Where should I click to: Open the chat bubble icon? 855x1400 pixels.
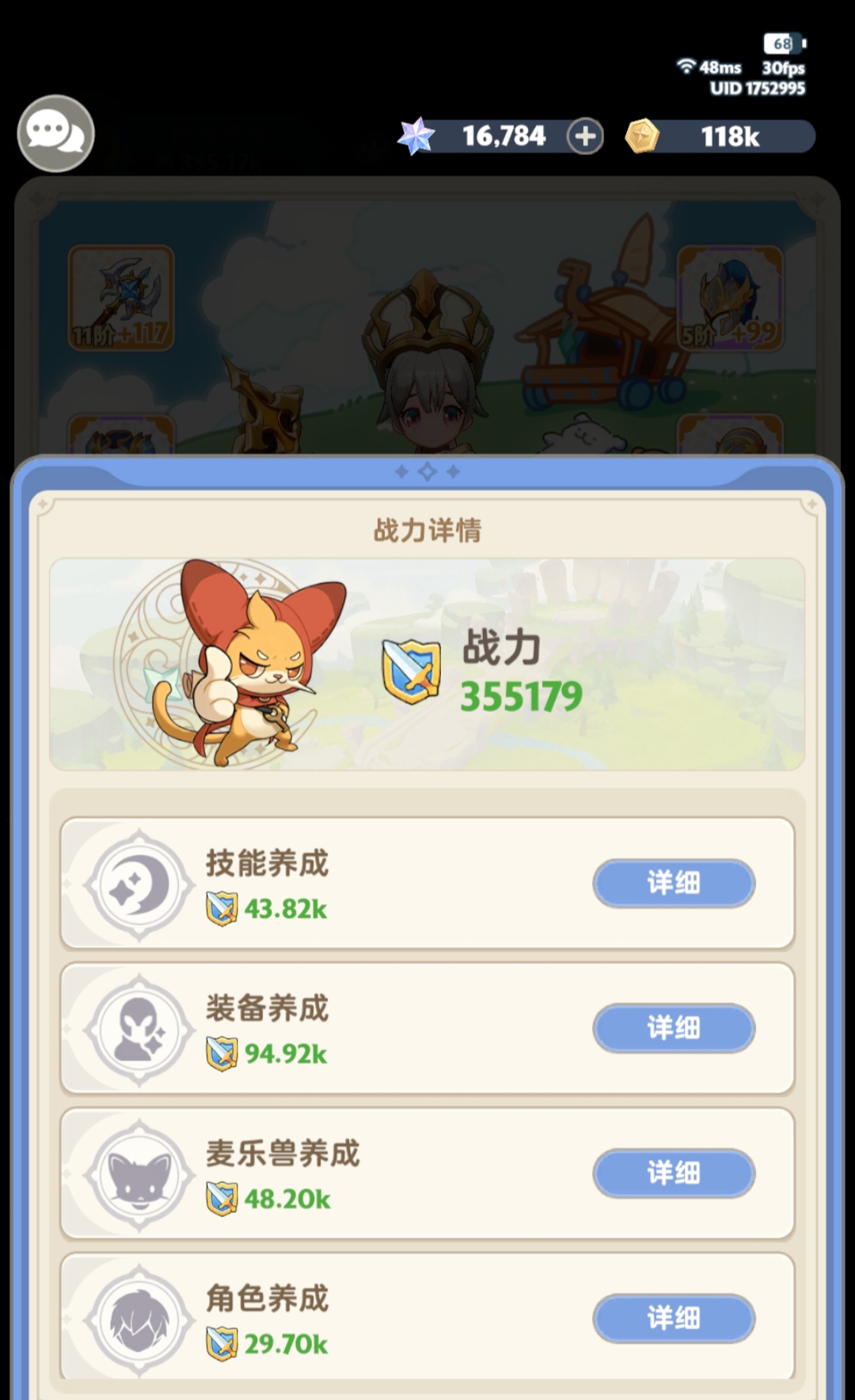coord(55,133)
